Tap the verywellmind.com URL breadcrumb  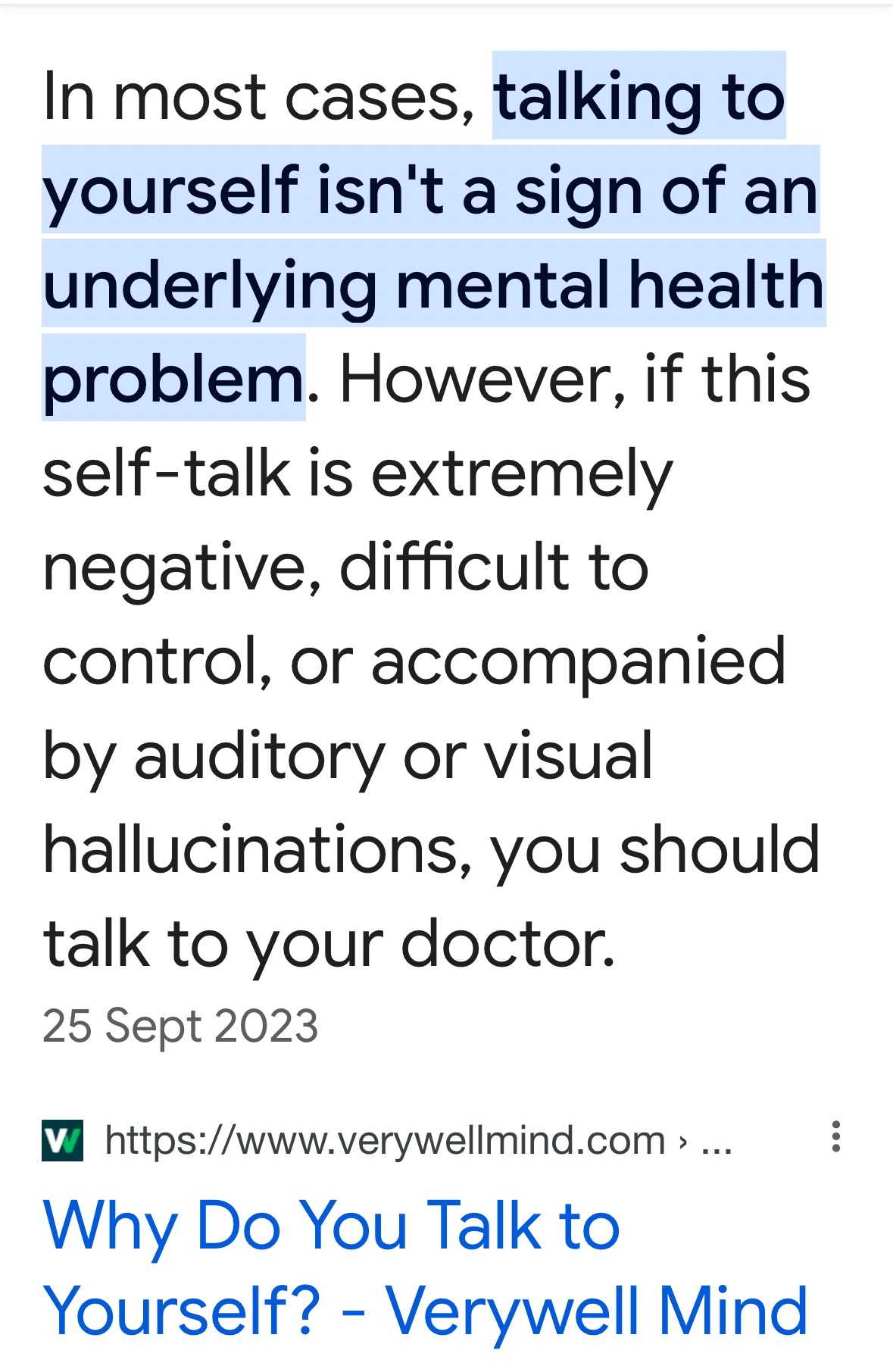coord(418,1140)
